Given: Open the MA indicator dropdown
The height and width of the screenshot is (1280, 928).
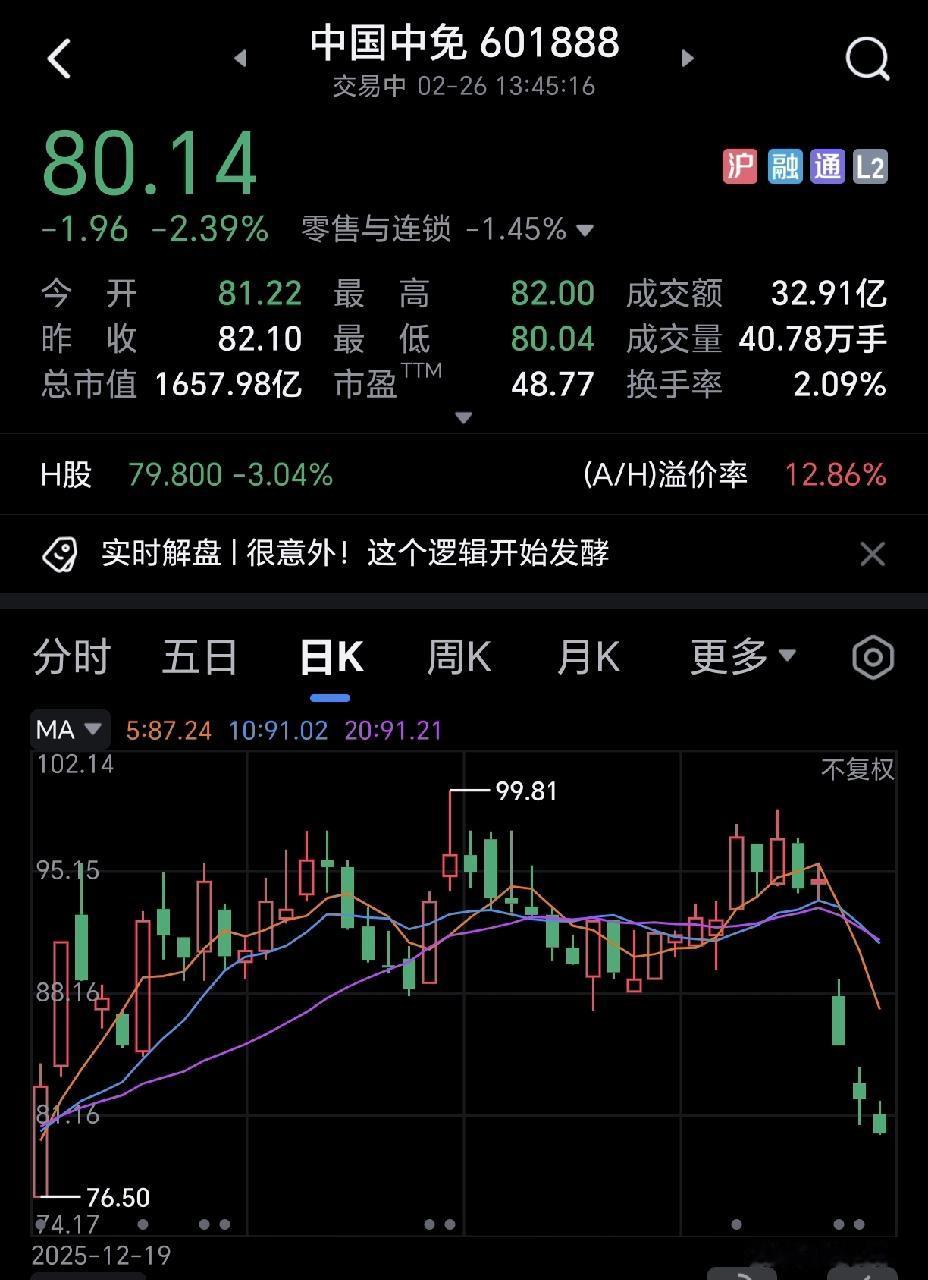Looking at the screenshot, I should 69,729.
